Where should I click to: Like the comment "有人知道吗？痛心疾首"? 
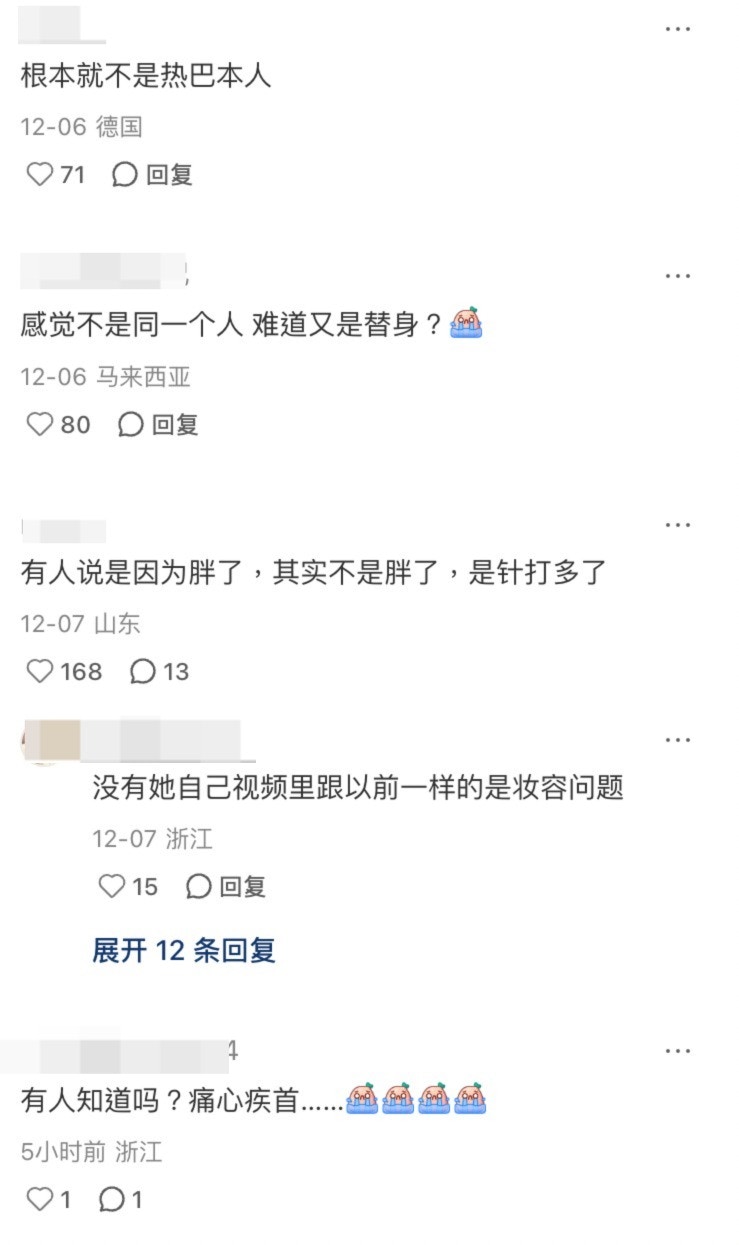39,1200
